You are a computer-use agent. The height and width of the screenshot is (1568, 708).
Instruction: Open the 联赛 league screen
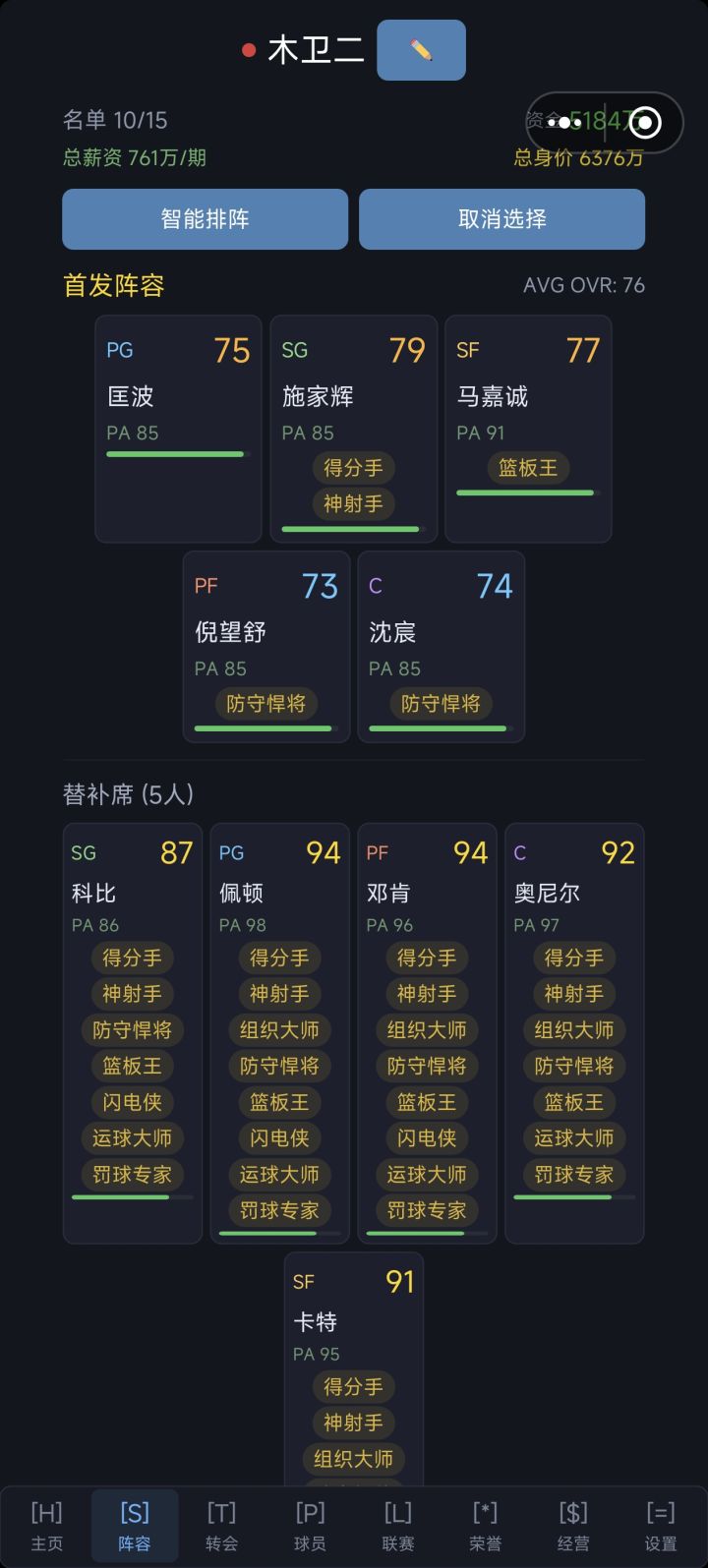[x=396, y=1527]
